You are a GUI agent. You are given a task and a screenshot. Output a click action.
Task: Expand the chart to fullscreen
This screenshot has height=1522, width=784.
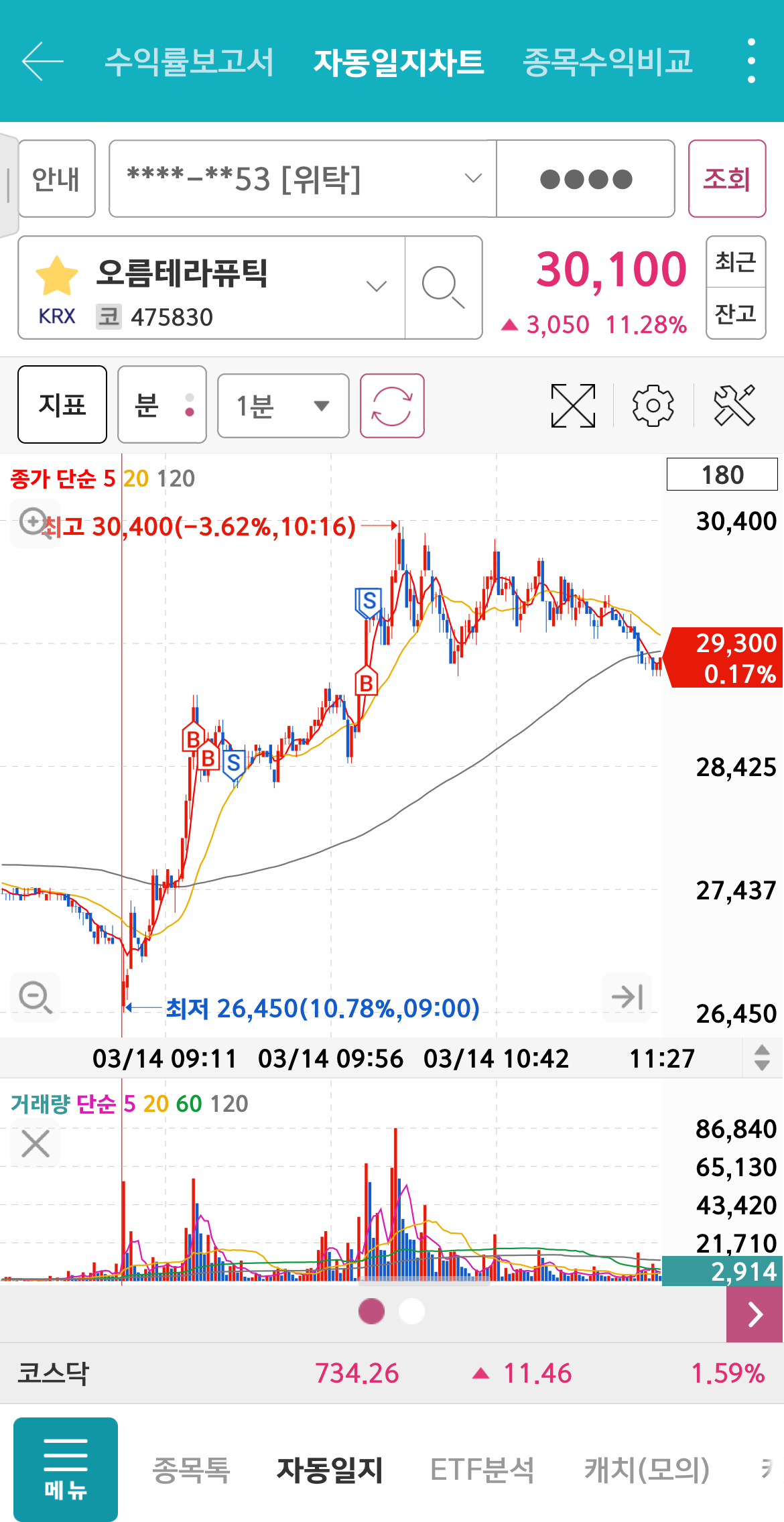573,405
